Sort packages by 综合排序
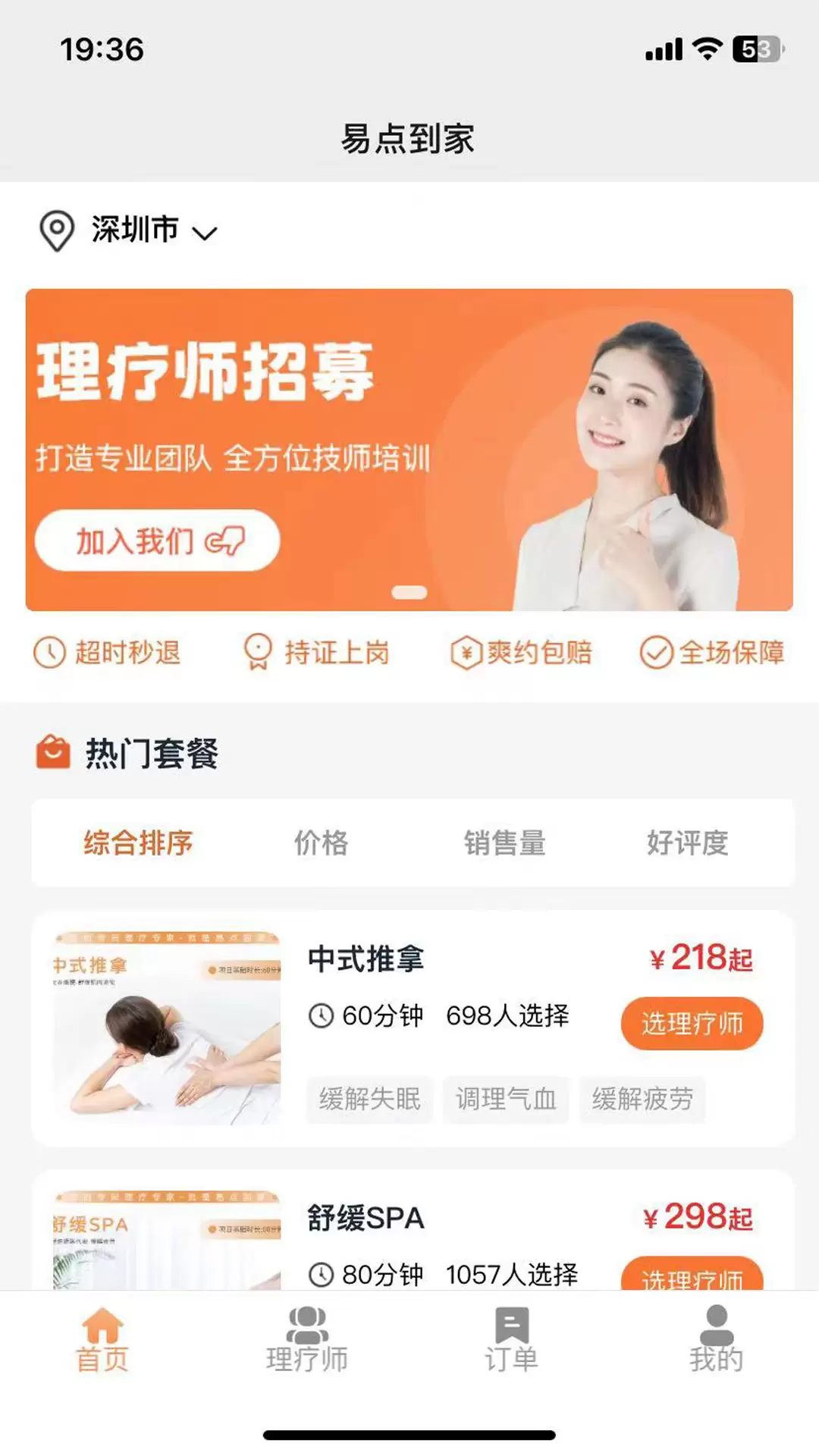Image resolution: width=819 pixels, height=1456 pixels. coord(138,843)
